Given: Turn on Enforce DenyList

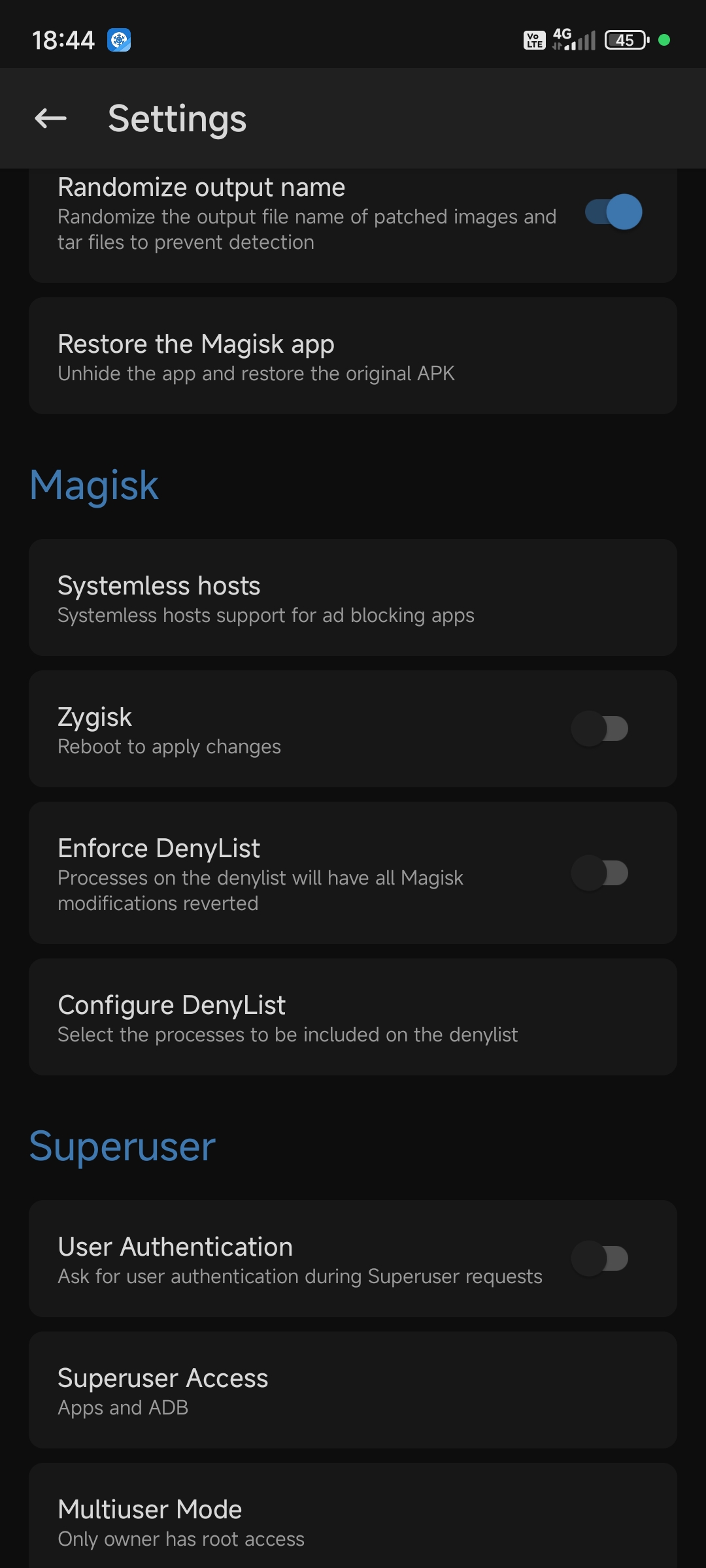Looking at the screenshot, I should (599, 873).
